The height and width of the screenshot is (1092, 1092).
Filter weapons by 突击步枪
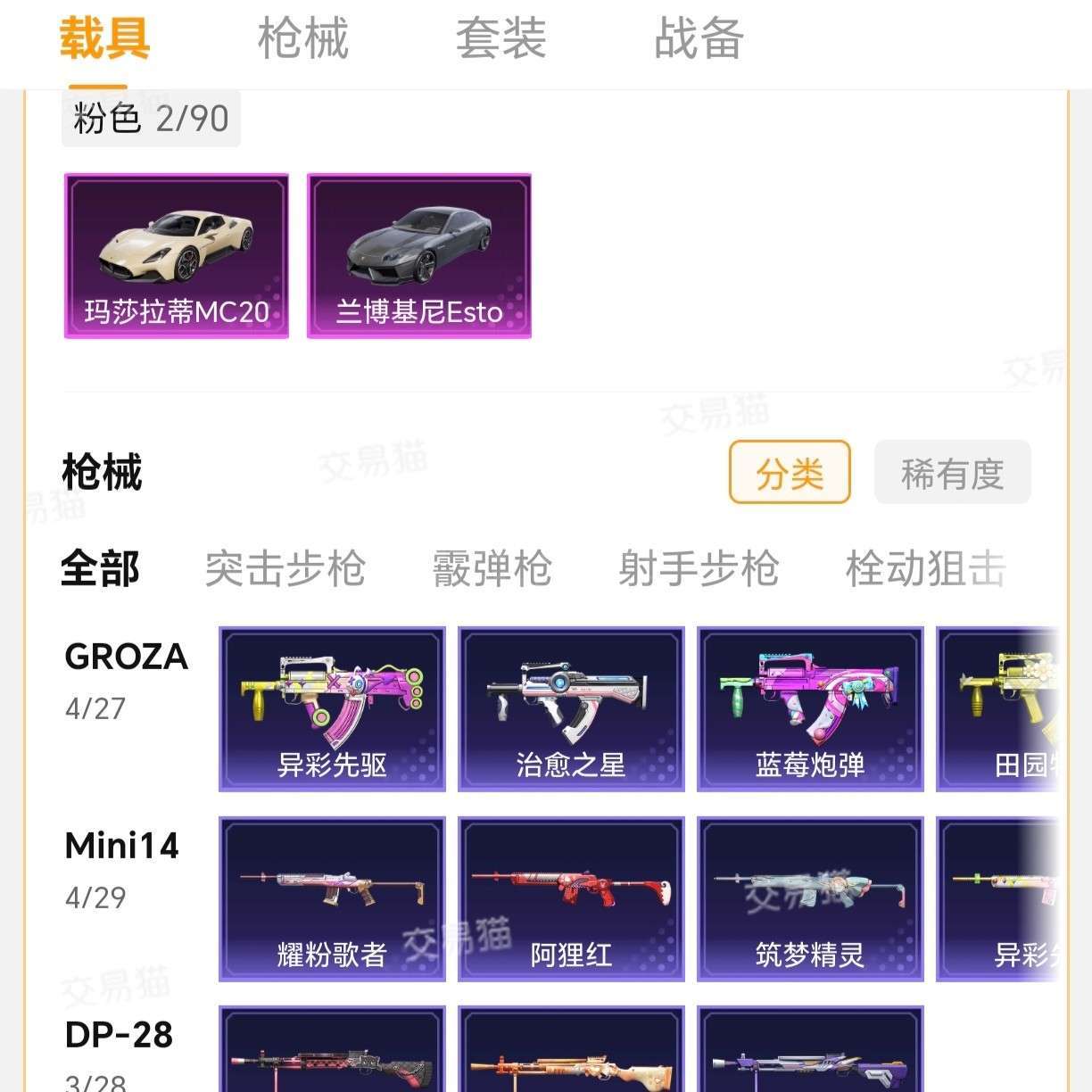coord(285,568)
